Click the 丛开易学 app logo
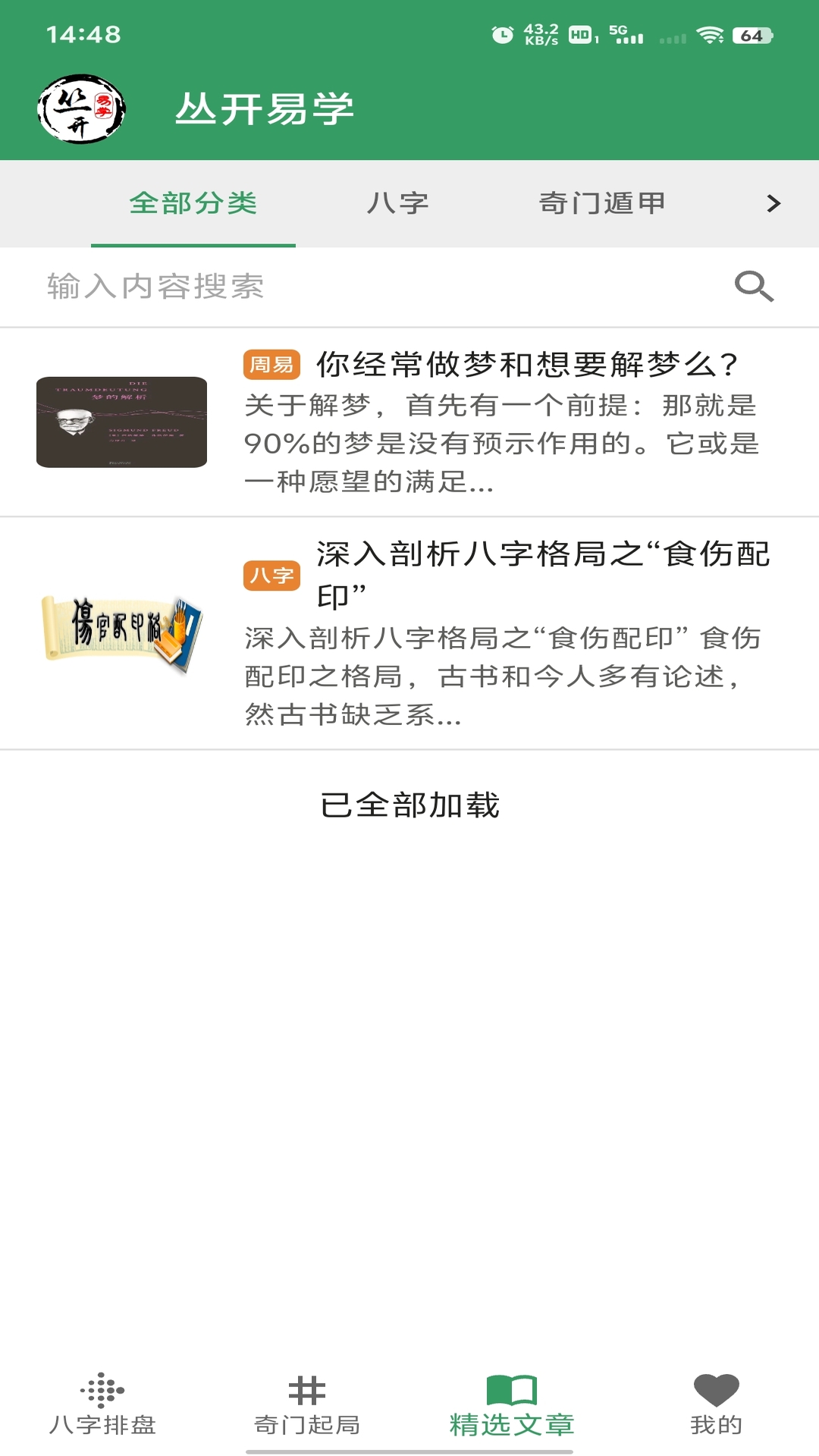Viewport: 819px width, 1456px height. point(80,108)
